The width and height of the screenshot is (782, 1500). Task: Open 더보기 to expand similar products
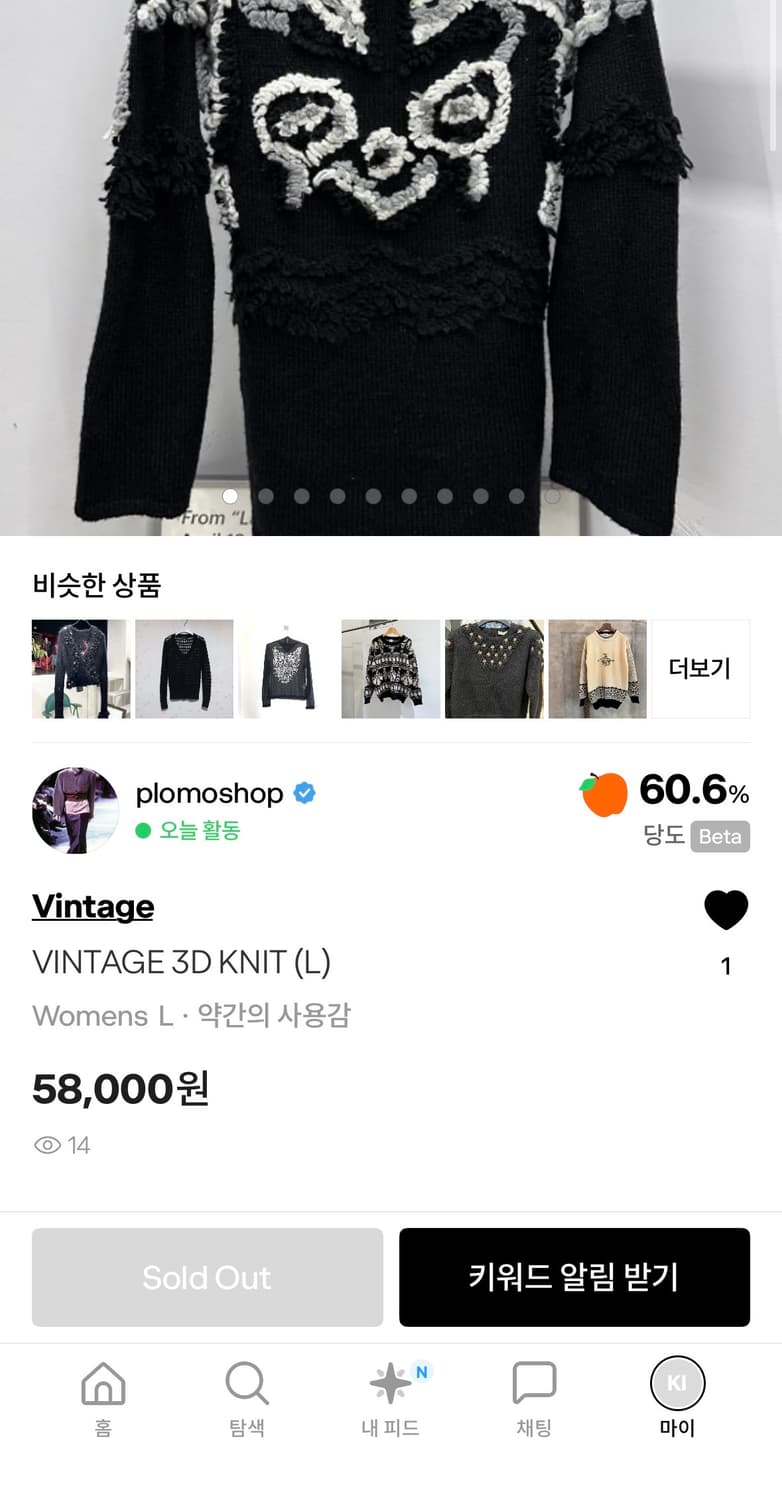tap(700, 668)
